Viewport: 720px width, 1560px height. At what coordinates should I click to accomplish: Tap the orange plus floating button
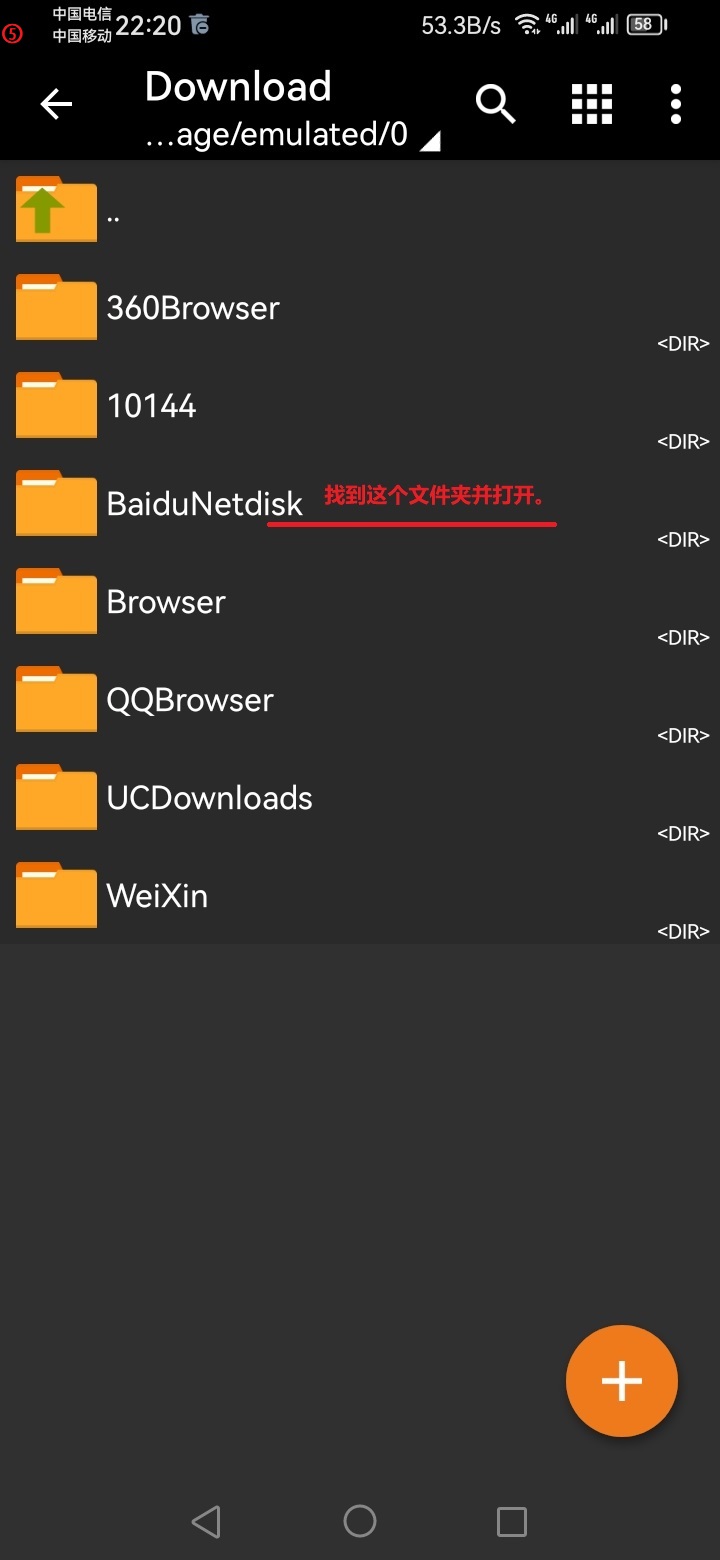click(x=621, y=1381)
